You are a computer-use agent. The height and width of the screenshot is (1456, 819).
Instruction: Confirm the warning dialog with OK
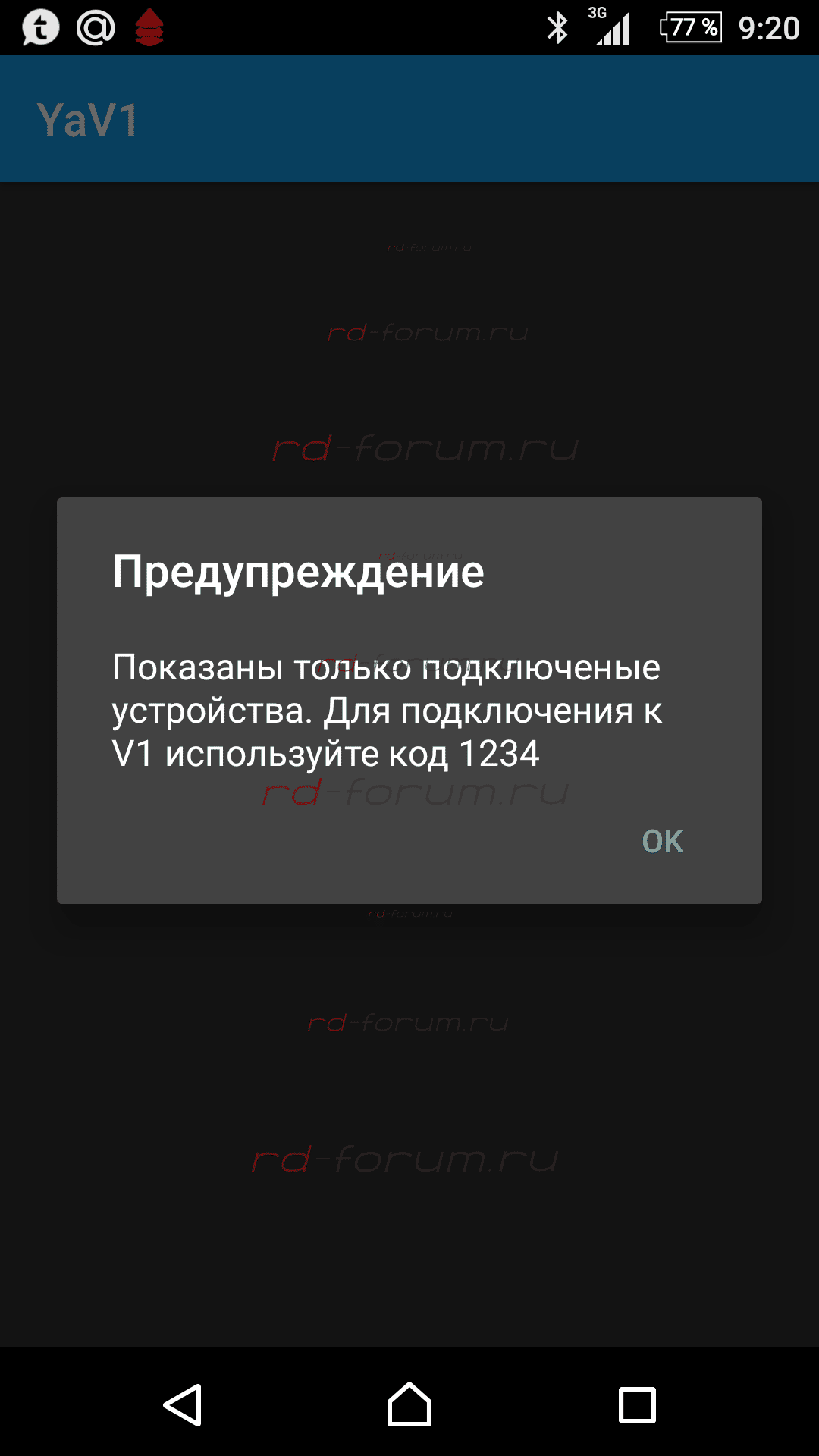click(x=662, y=841)
